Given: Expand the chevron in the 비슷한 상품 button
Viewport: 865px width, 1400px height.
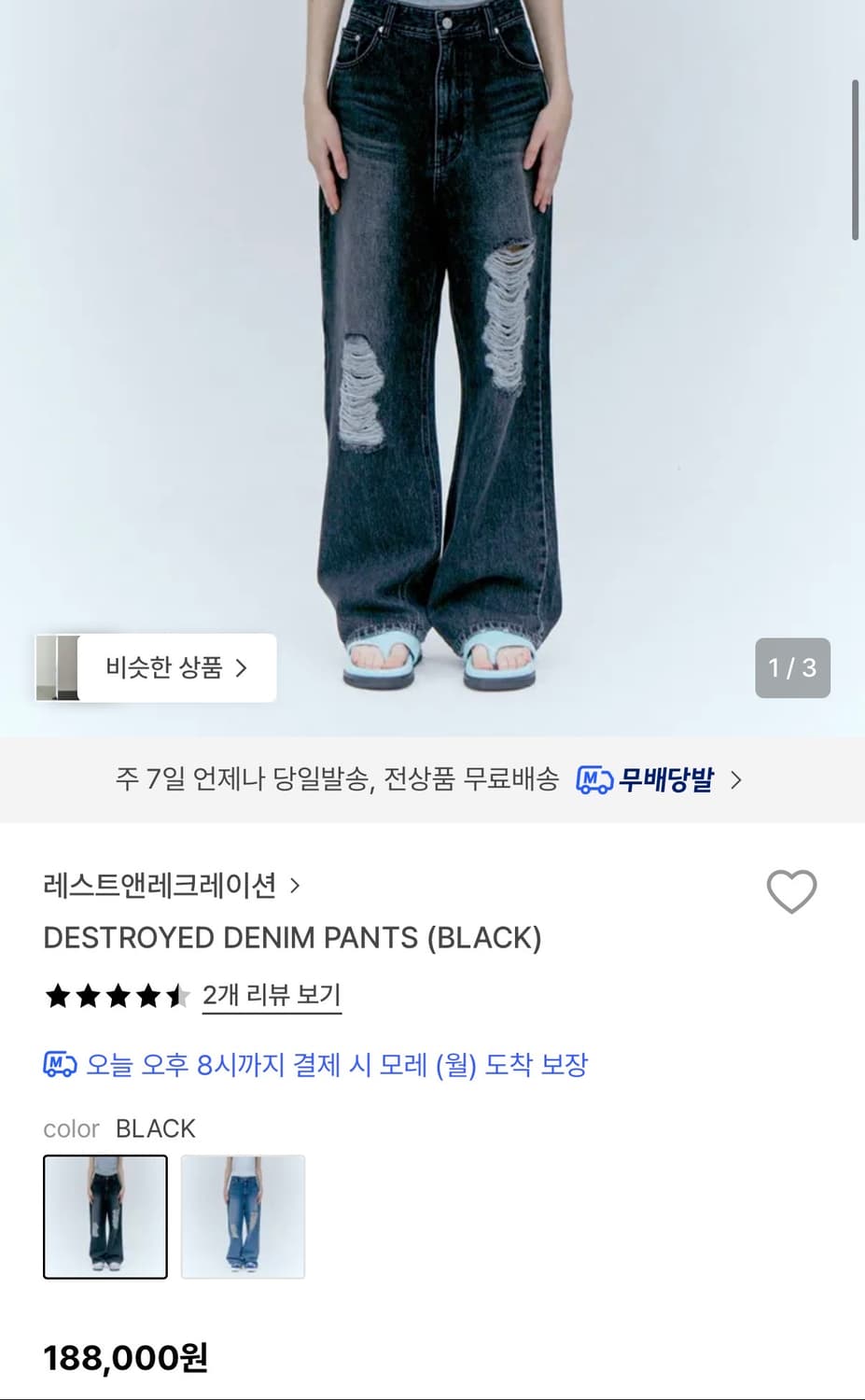Looking at the screenshot, I should [x=245, y=667].
